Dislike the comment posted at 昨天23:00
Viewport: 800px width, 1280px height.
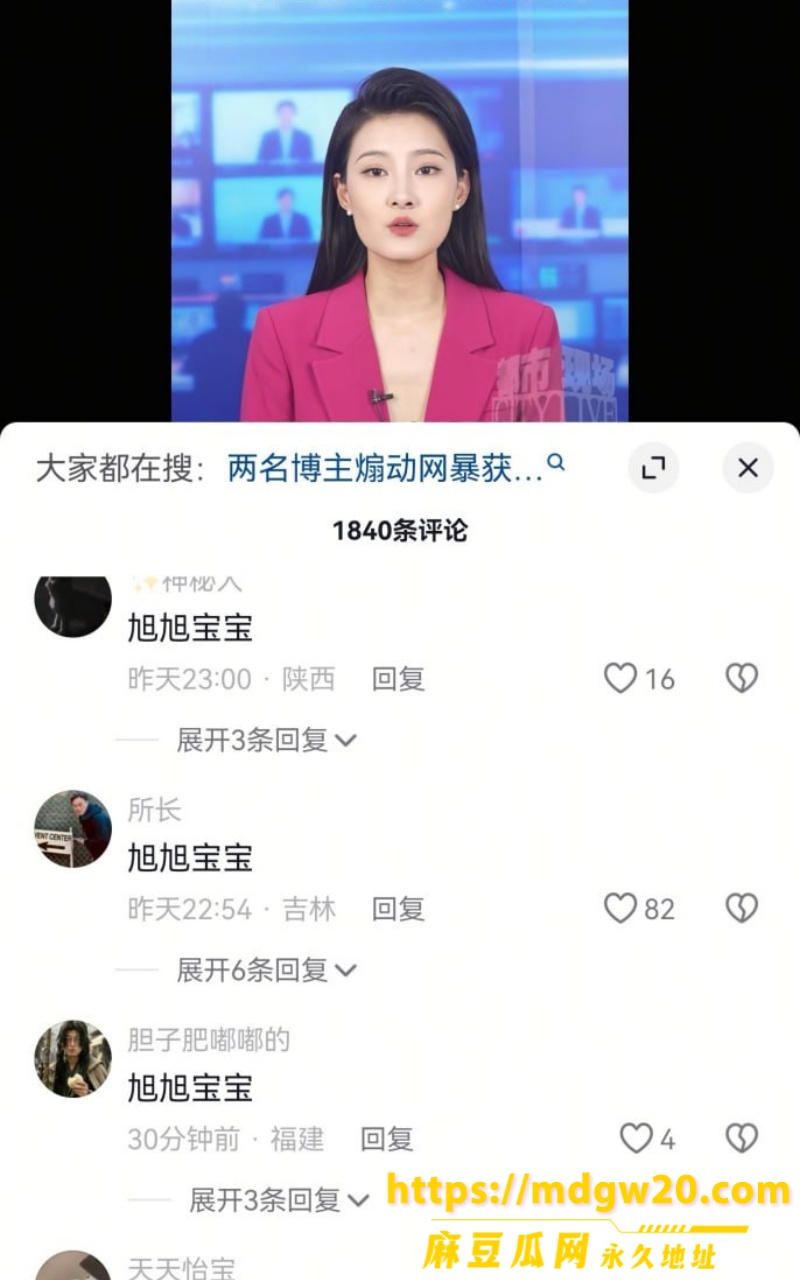742,679
